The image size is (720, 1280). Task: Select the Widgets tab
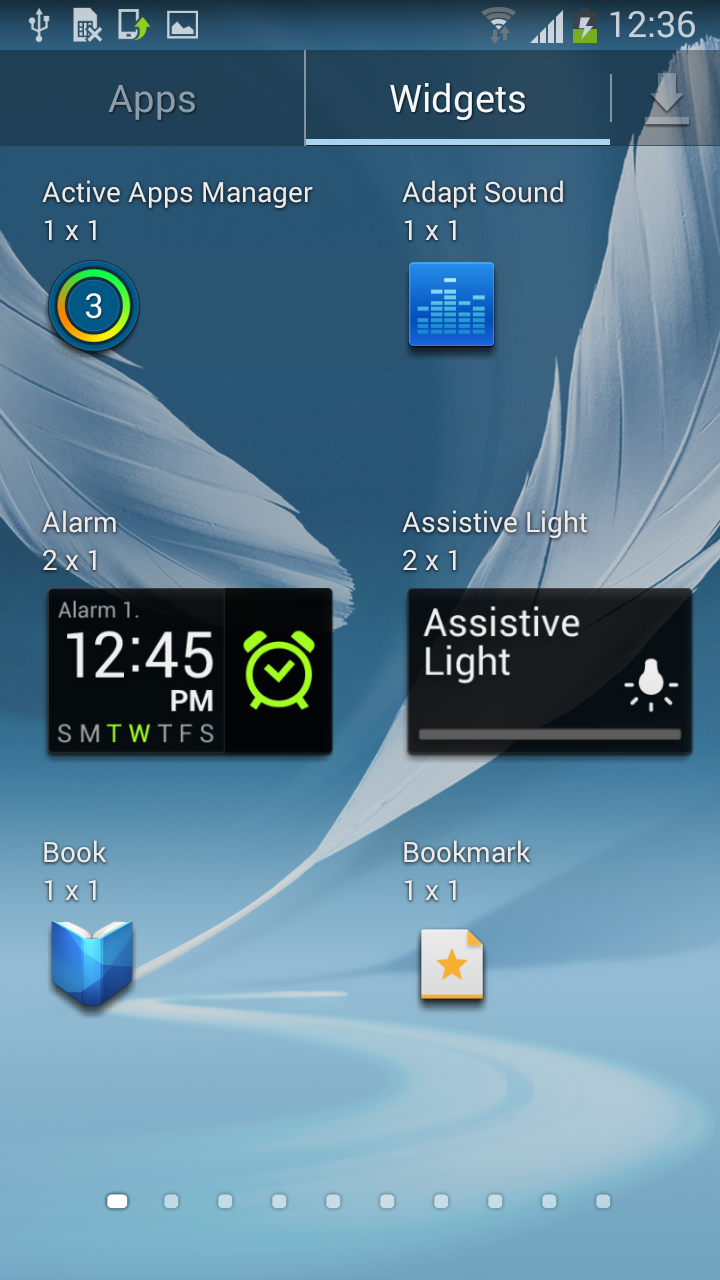tap(458, 100)
